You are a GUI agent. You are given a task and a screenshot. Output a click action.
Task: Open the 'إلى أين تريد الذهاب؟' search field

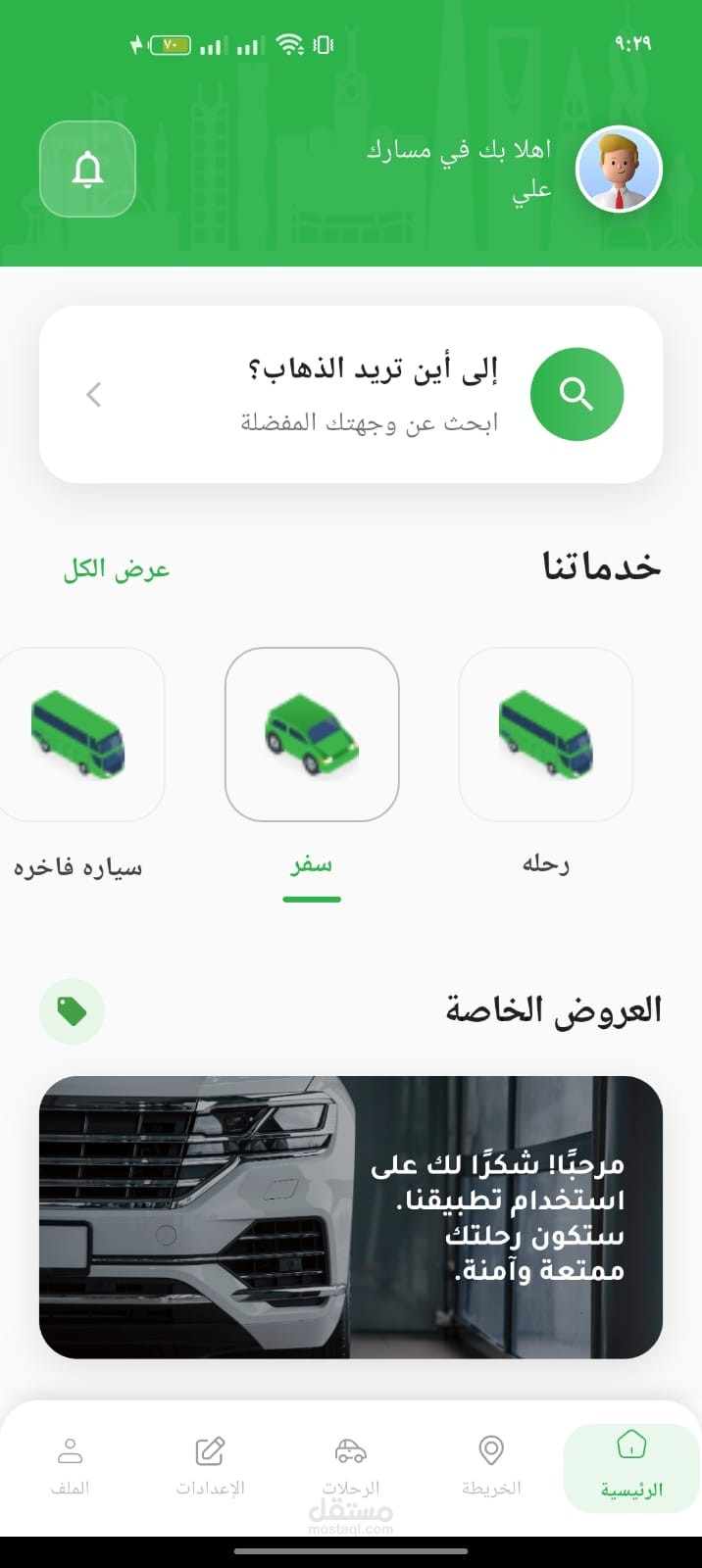pyautogui.click(x=371, y=394)
